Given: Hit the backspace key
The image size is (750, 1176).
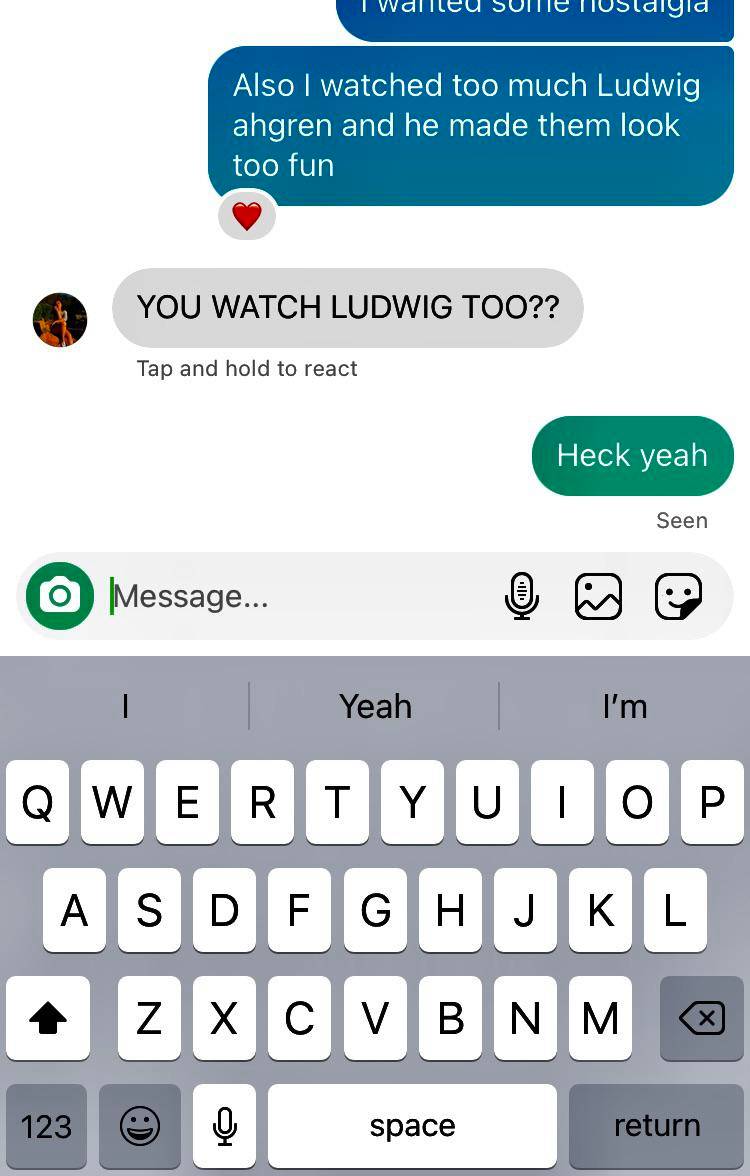Looking at the screenshot, I should [x=701, y=1018].
